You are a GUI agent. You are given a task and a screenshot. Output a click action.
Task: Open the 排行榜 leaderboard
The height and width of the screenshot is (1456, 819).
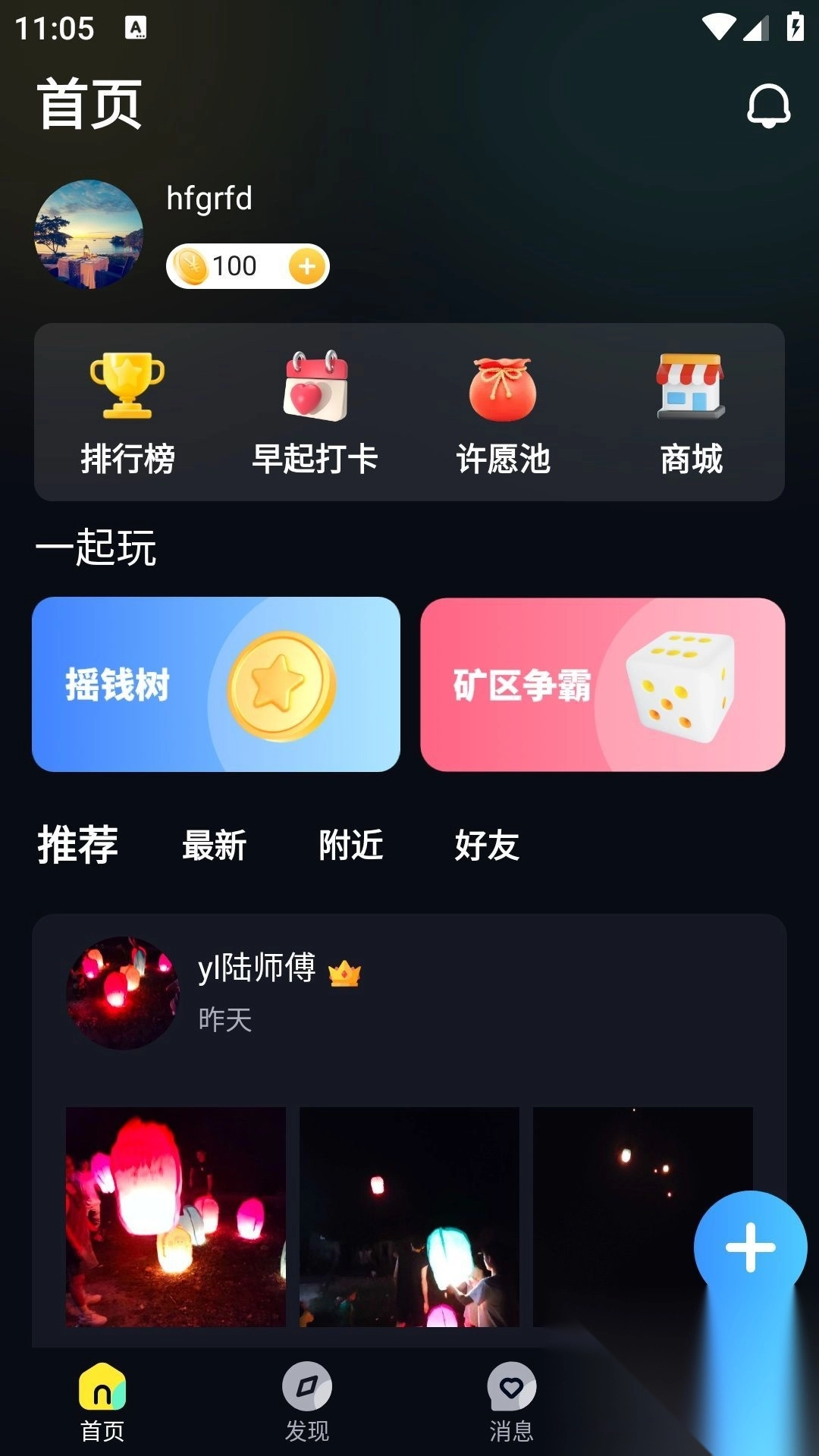(x=129, y=409)
